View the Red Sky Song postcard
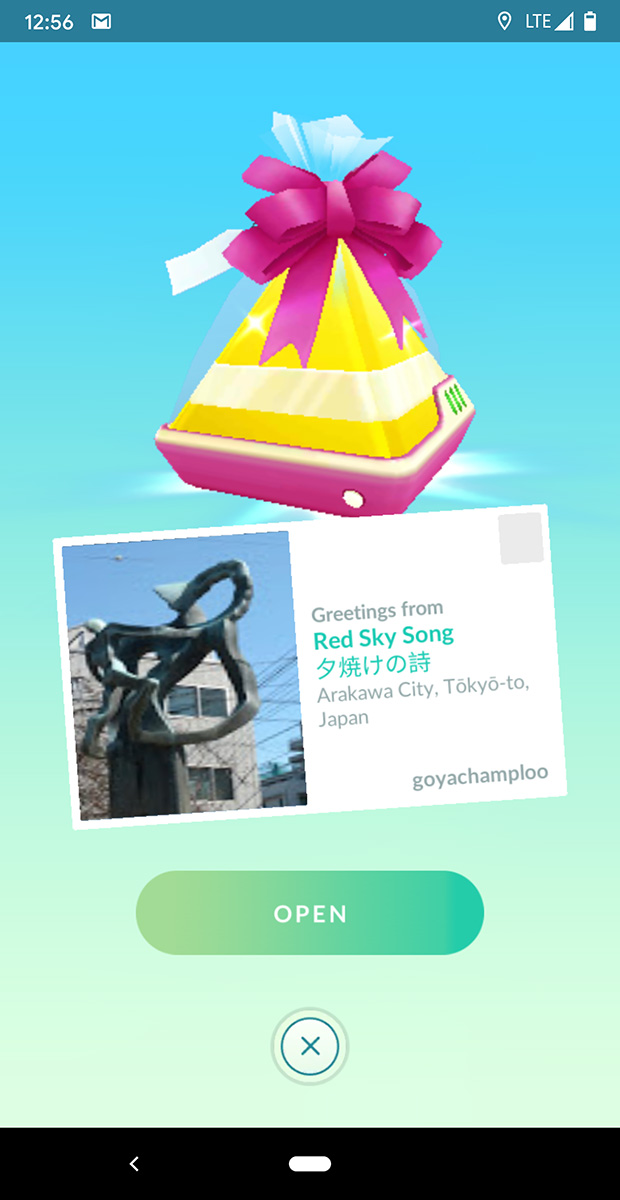 [310, 665]
